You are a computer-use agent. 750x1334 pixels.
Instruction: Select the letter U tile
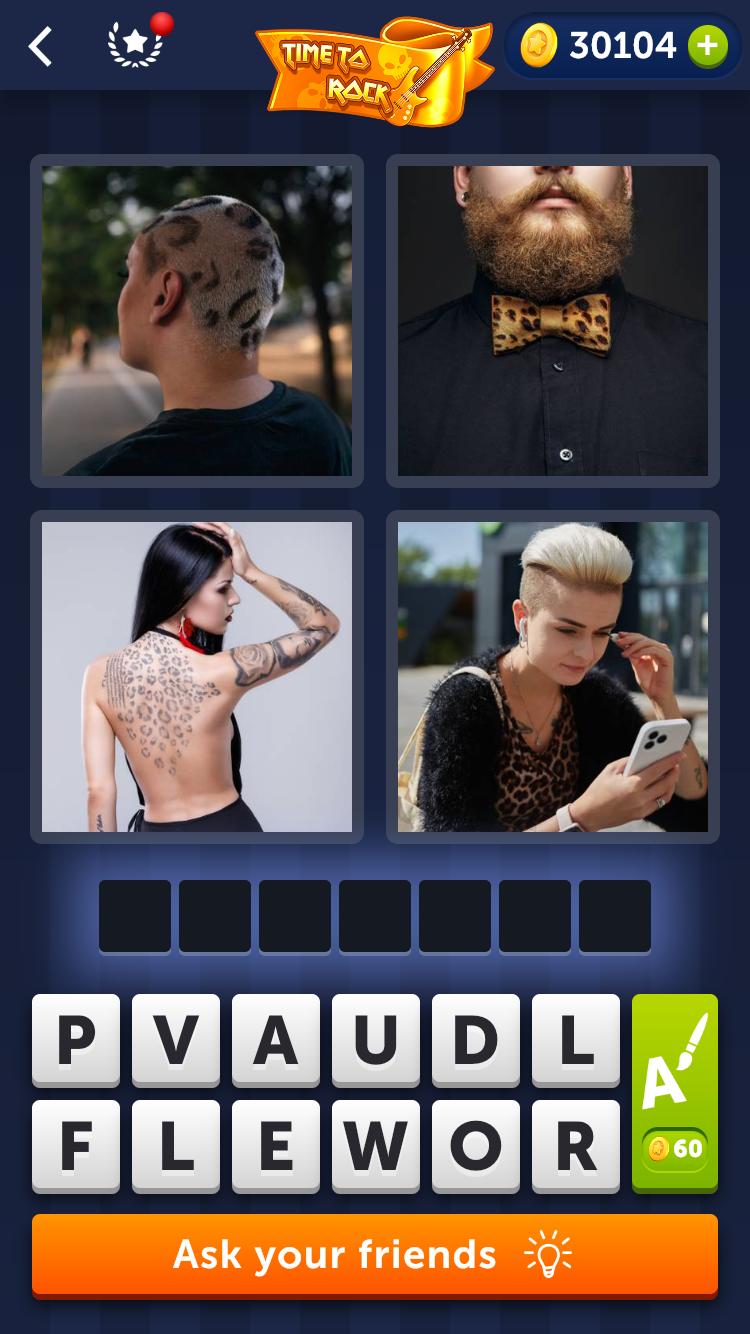pyautogui.click(x=376, y=1040)
